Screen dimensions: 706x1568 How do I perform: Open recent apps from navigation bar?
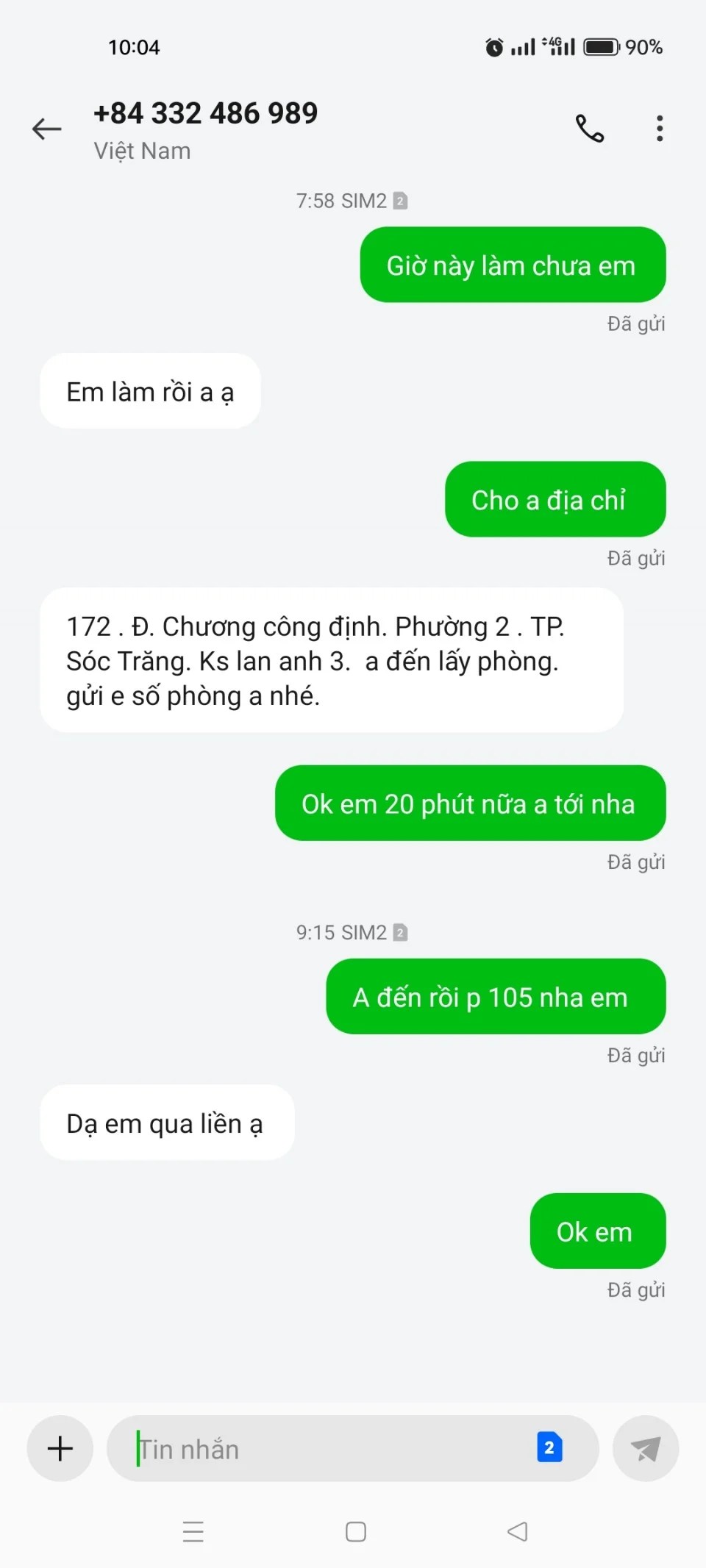click(193, 1531)
